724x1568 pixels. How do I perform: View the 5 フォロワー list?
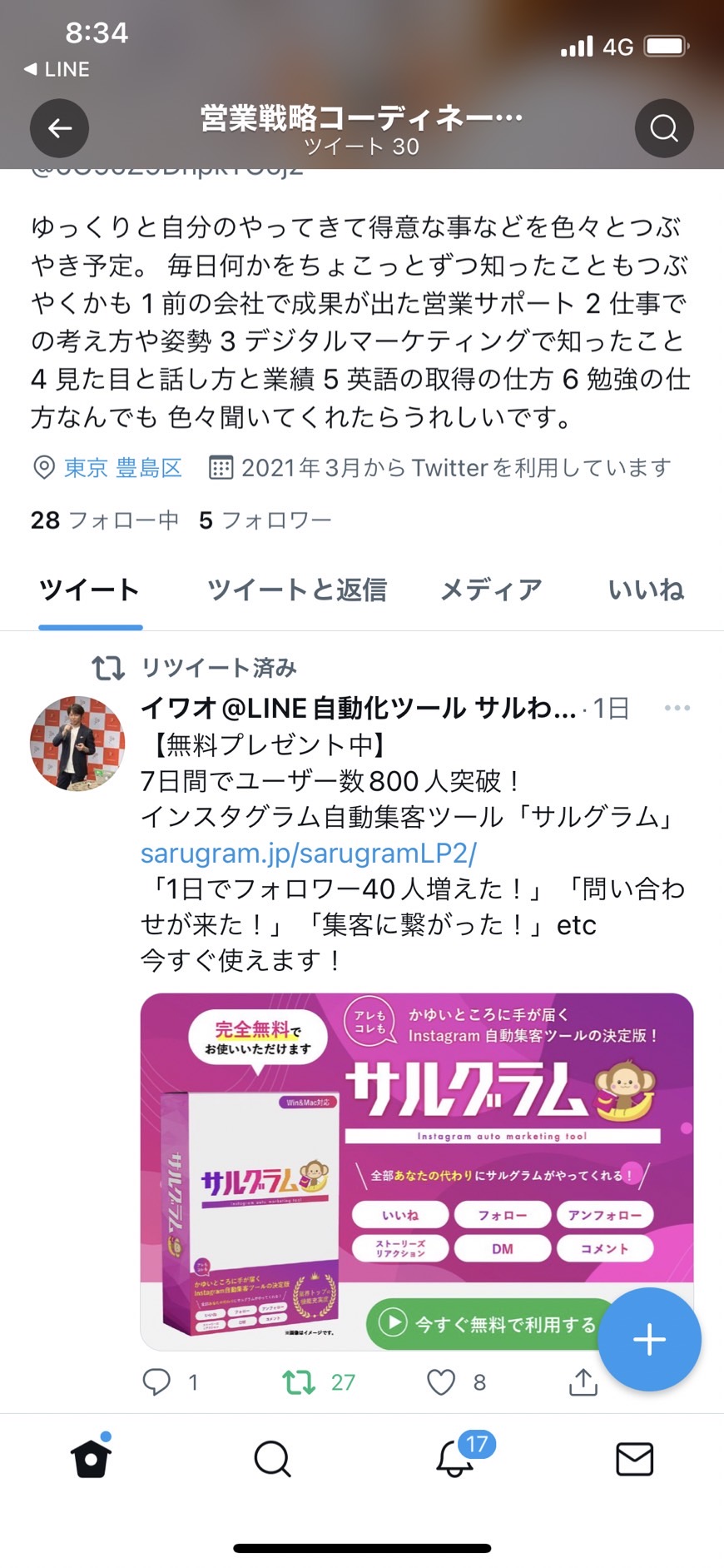tap(265, 520)
